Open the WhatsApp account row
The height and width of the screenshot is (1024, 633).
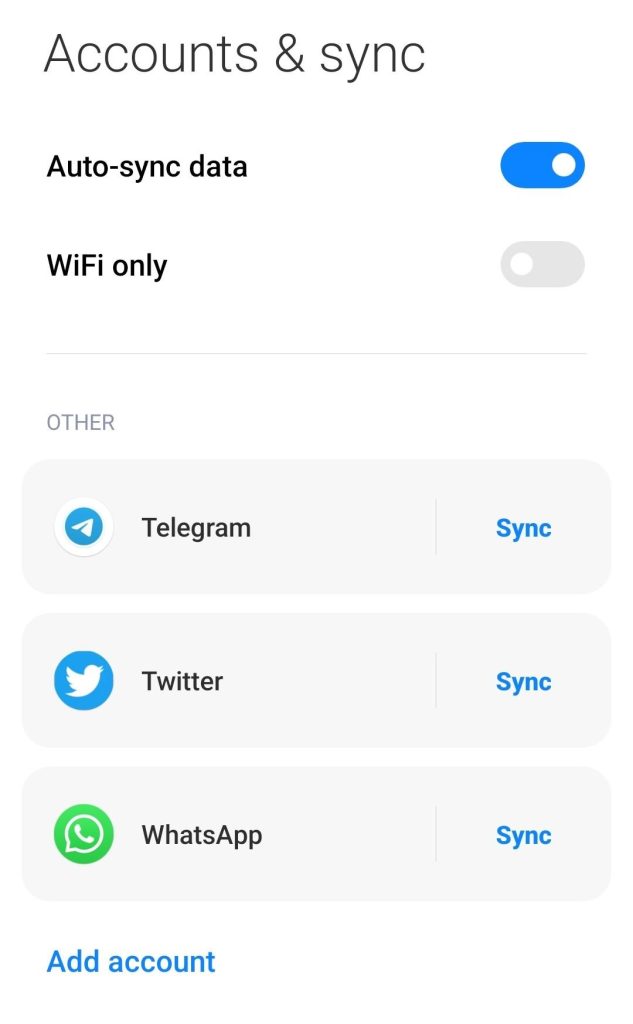(229, 834)
